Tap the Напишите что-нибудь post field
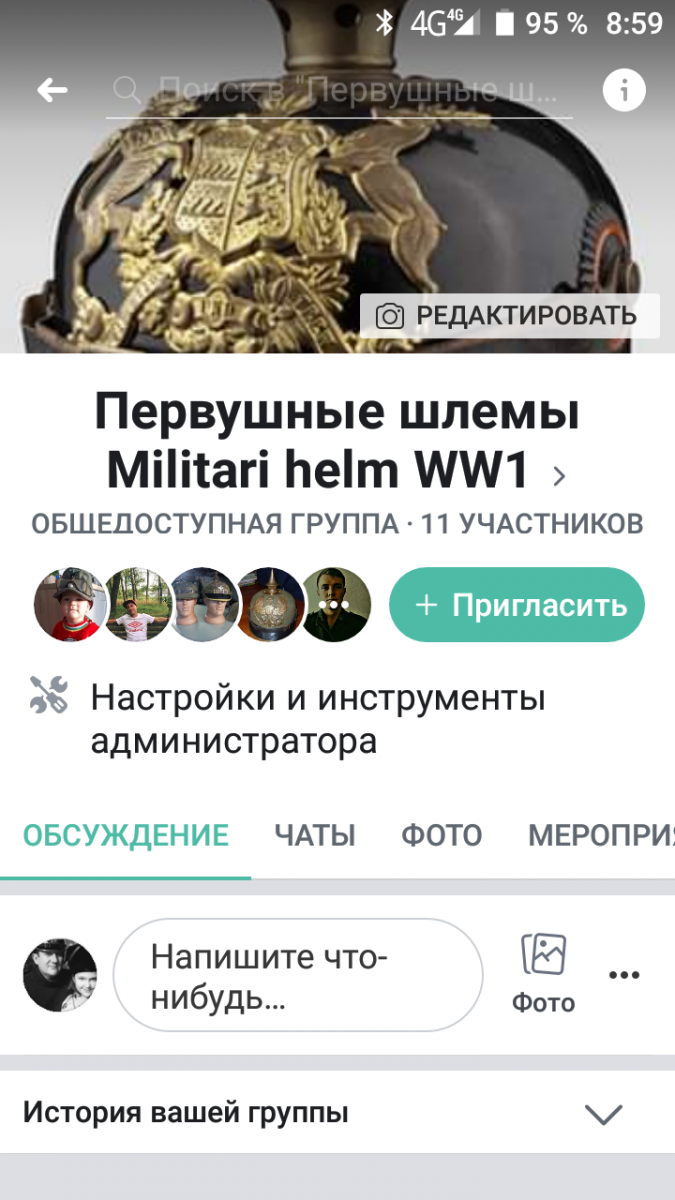The width and height of the screenshot is (675, 1200). (298, 975)
